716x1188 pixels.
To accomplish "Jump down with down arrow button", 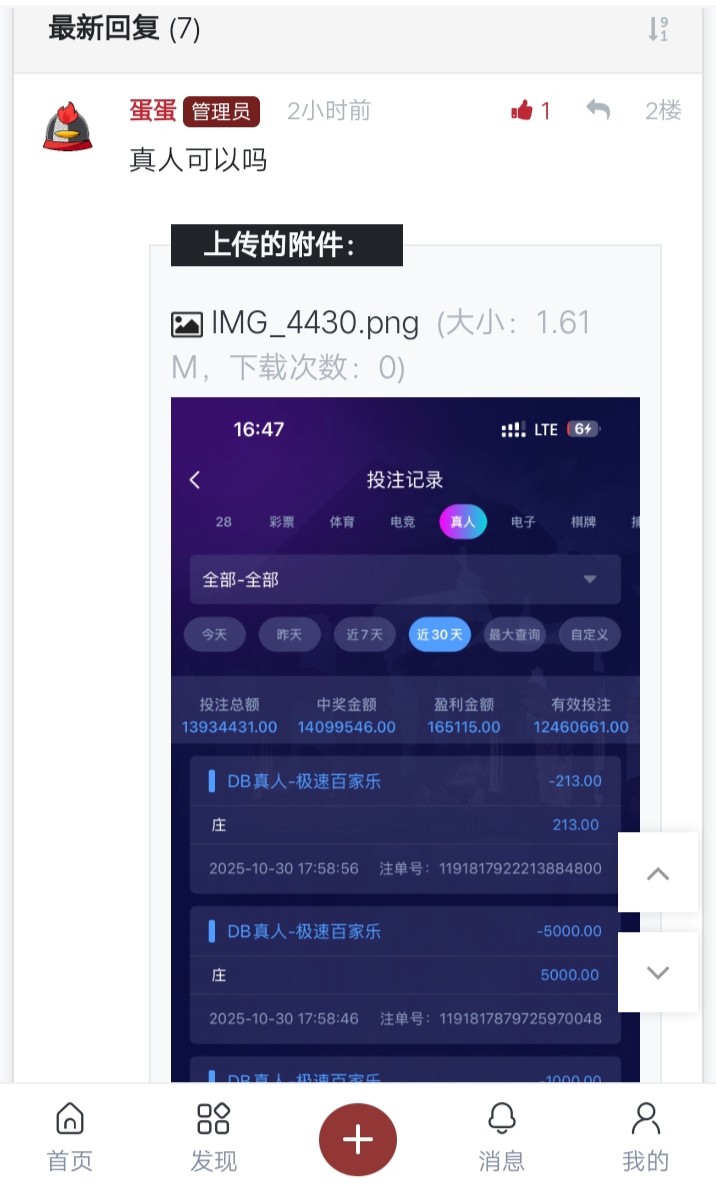I will tap(657, 972).
